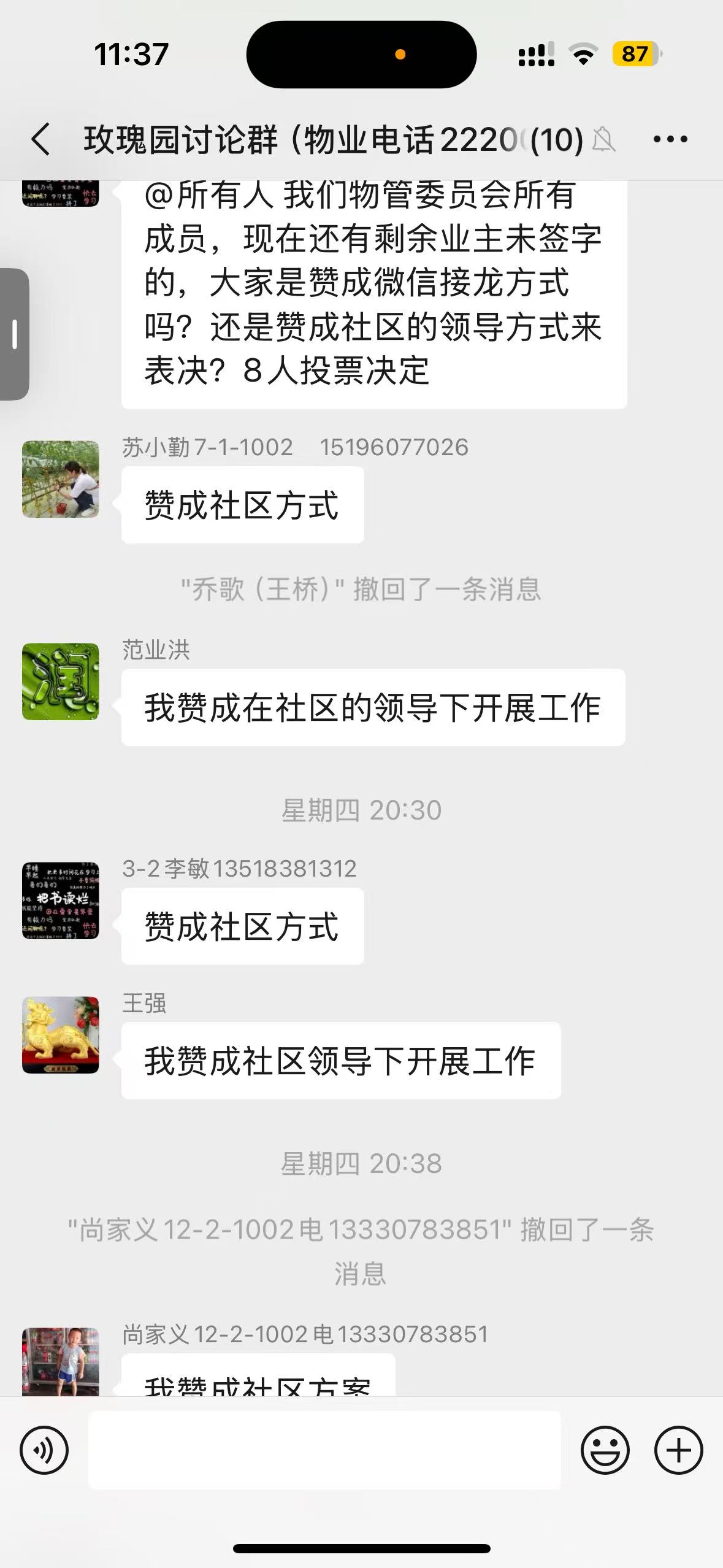The width and height of the screenshot is (723, 1568).
Task: Focus the message text field
Action: [x=324, y=1450]
